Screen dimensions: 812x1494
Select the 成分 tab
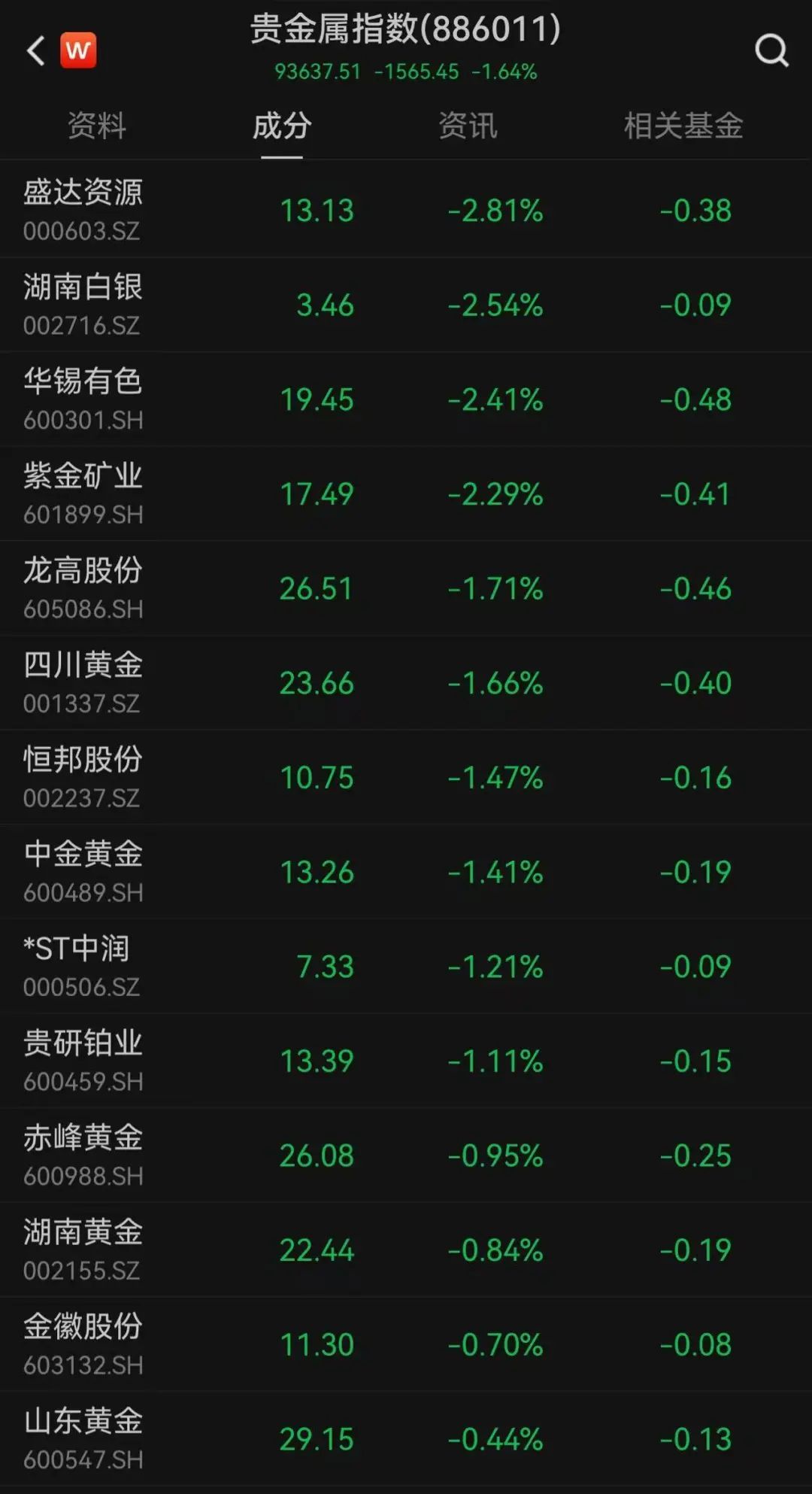(x=282, y=126)
